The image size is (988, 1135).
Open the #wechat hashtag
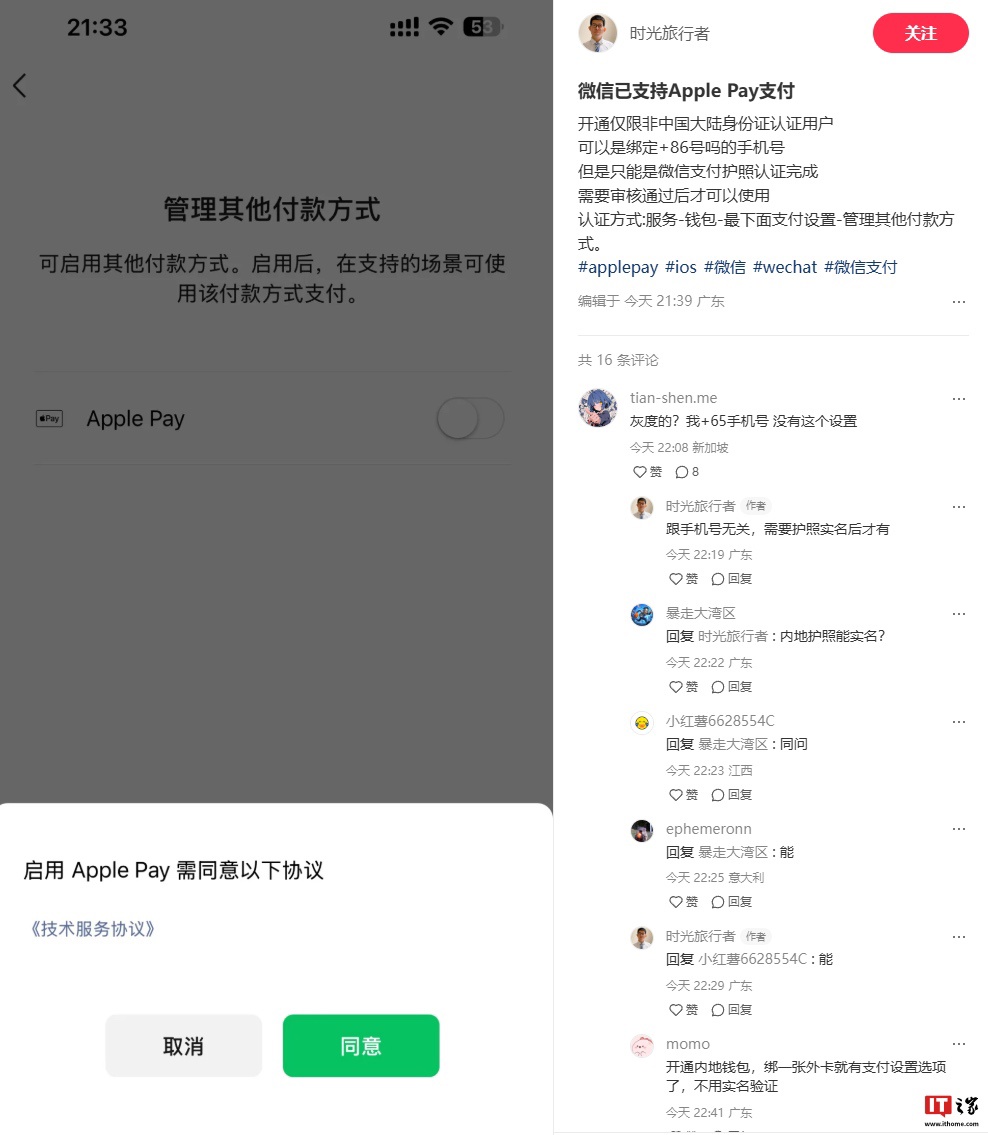click(x=784, y=267)
